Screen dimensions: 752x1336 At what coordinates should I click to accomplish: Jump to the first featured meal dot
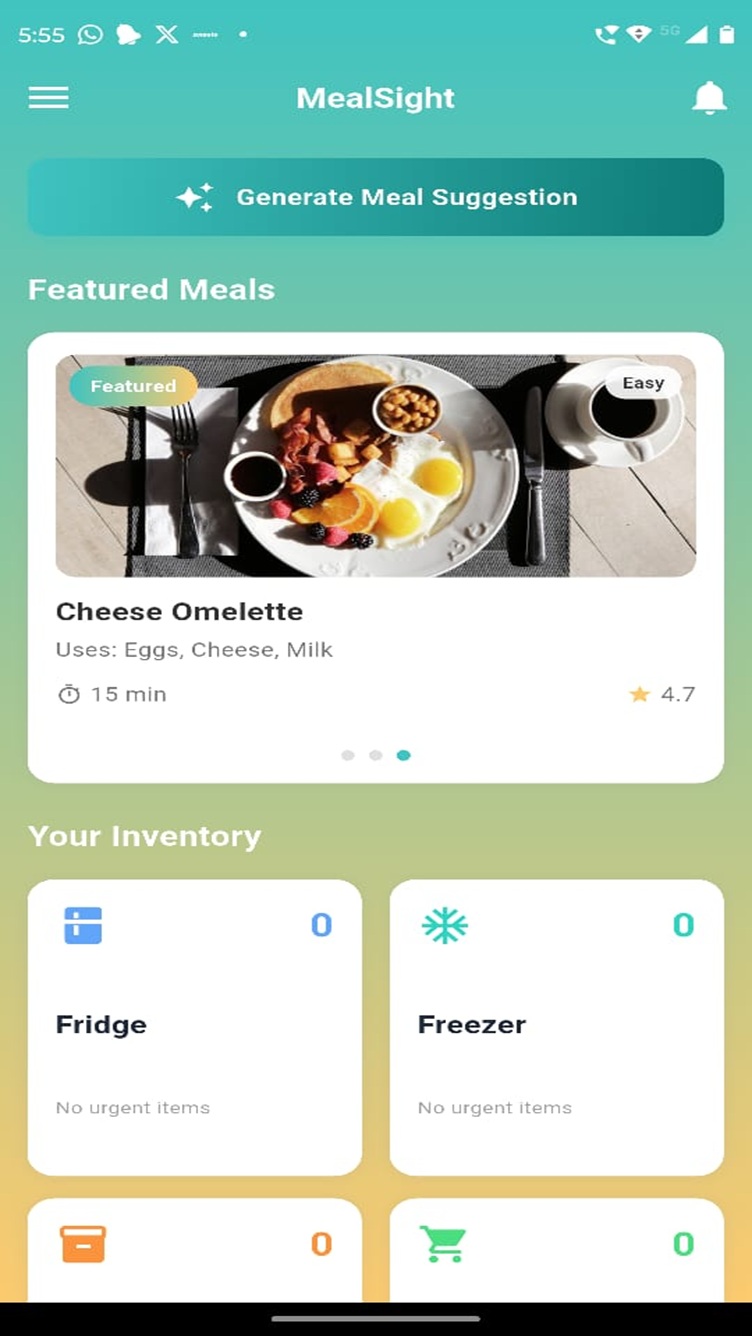348,755
